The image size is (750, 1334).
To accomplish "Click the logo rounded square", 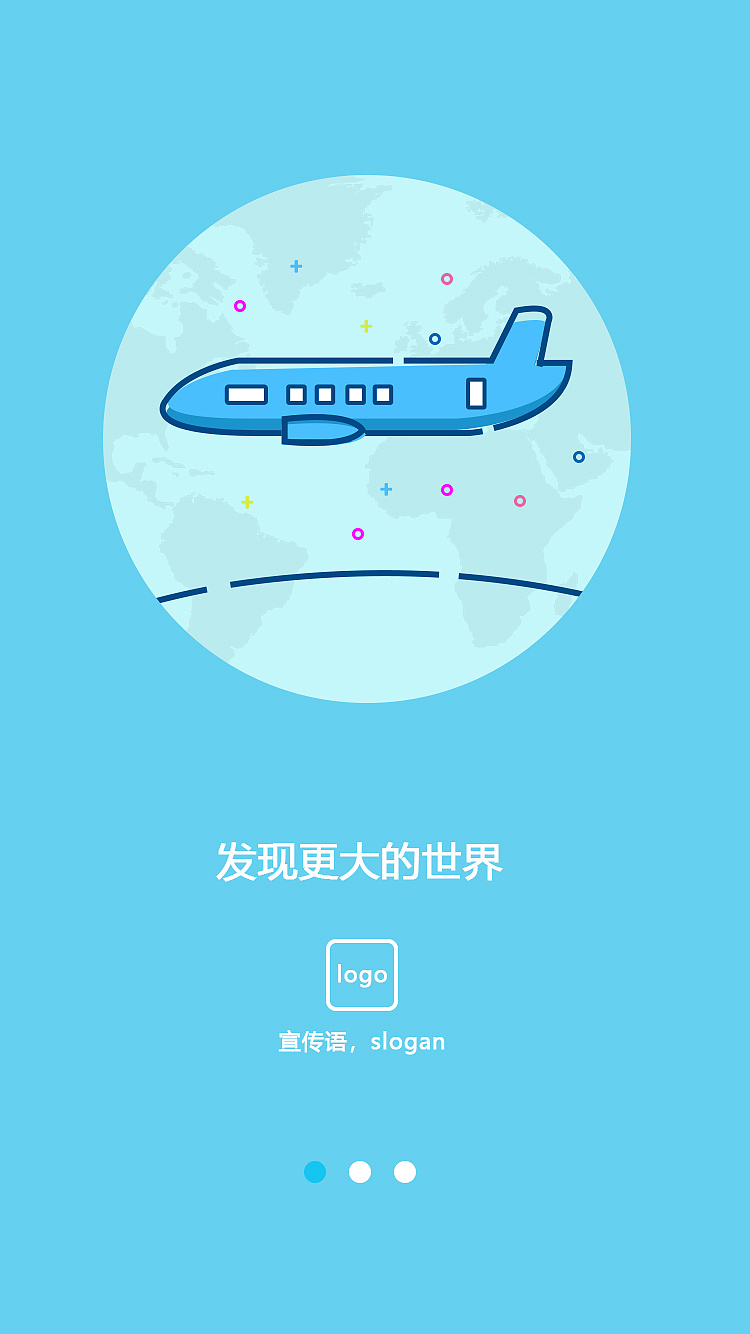I will click(363, 975).
